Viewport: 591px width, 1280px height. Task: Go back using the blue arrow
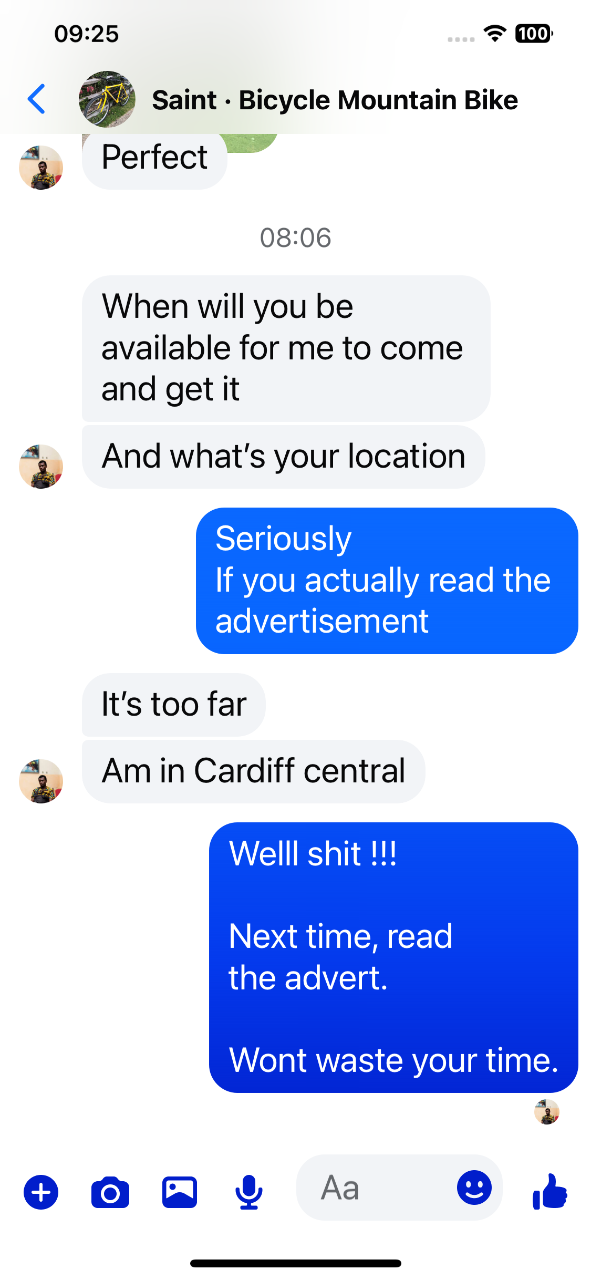[x=37, y=99]
